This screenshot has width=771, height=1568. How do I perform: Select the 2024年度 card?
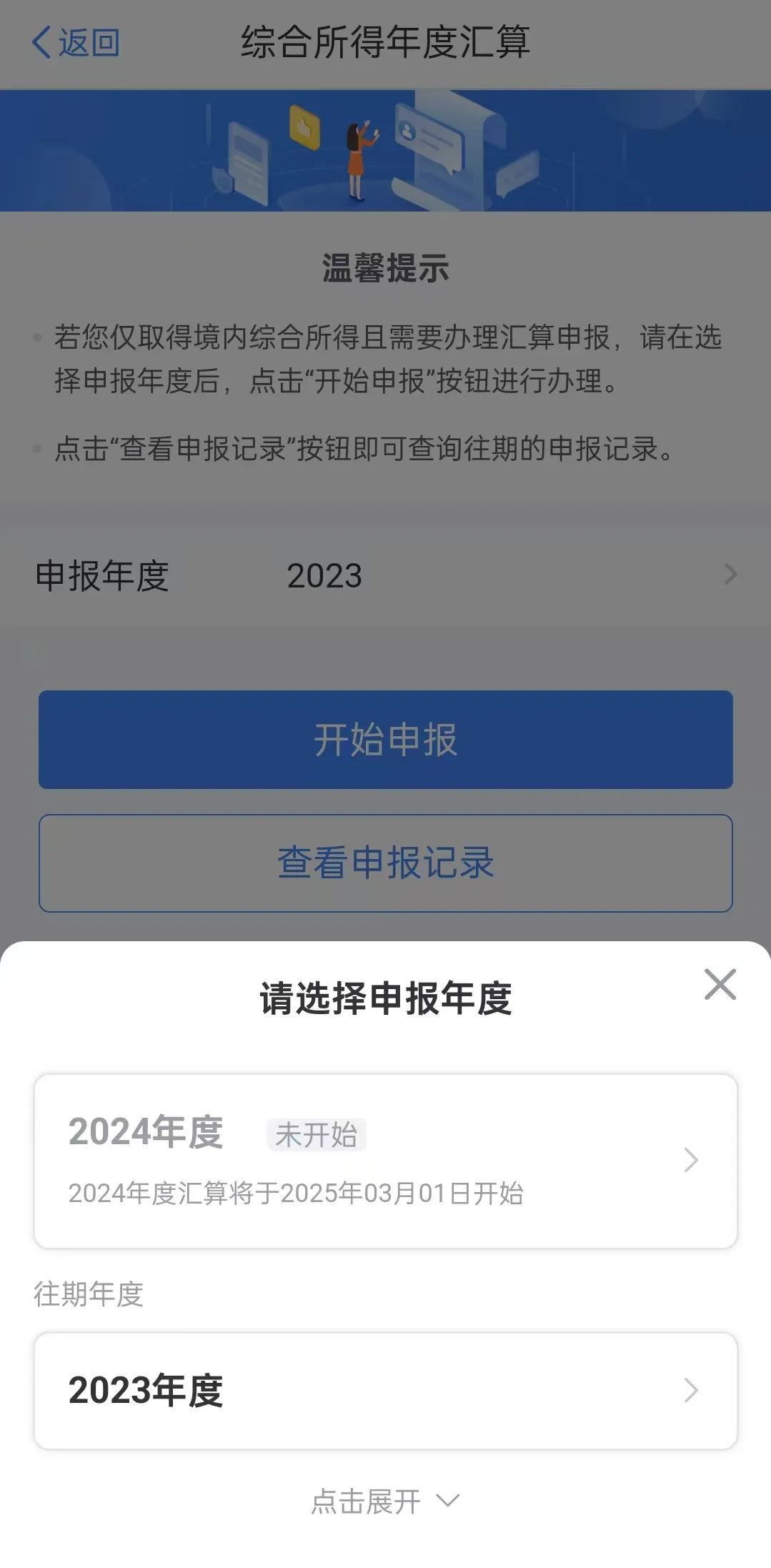tap(385, 1161)
